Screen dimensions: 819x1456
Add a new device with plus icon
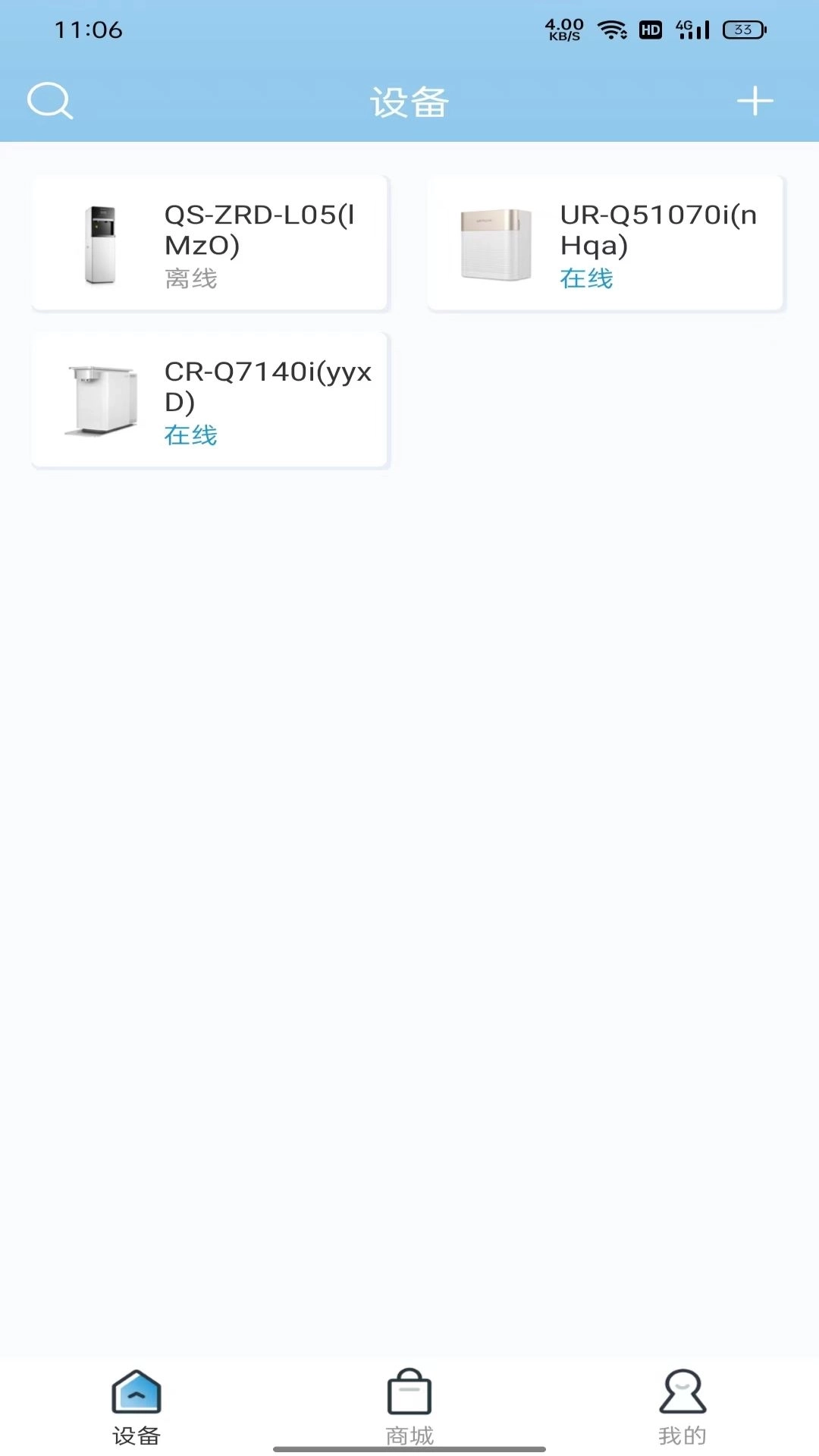[x=755, y=101]
